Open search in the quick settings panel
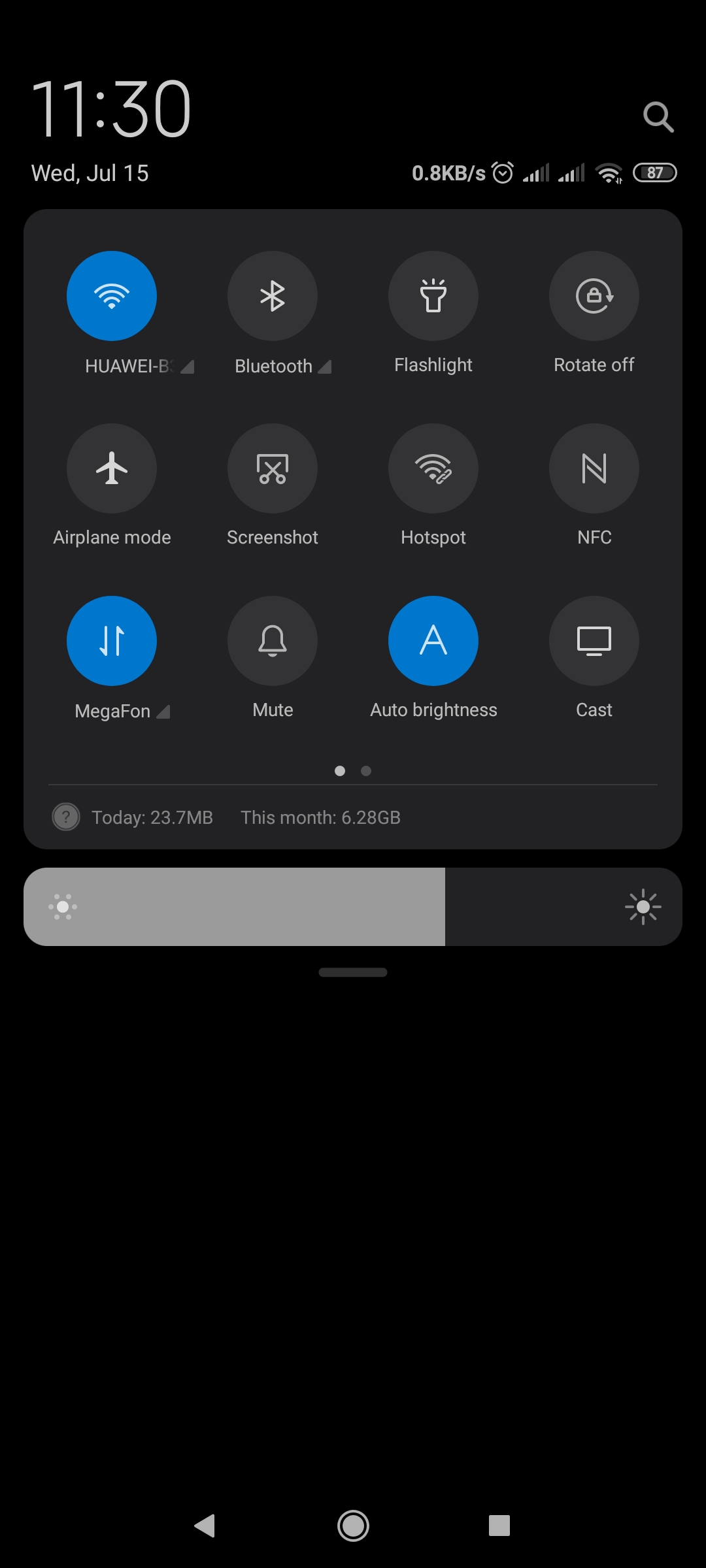This screenshot has width=706, height=1568. coord(658,118)
